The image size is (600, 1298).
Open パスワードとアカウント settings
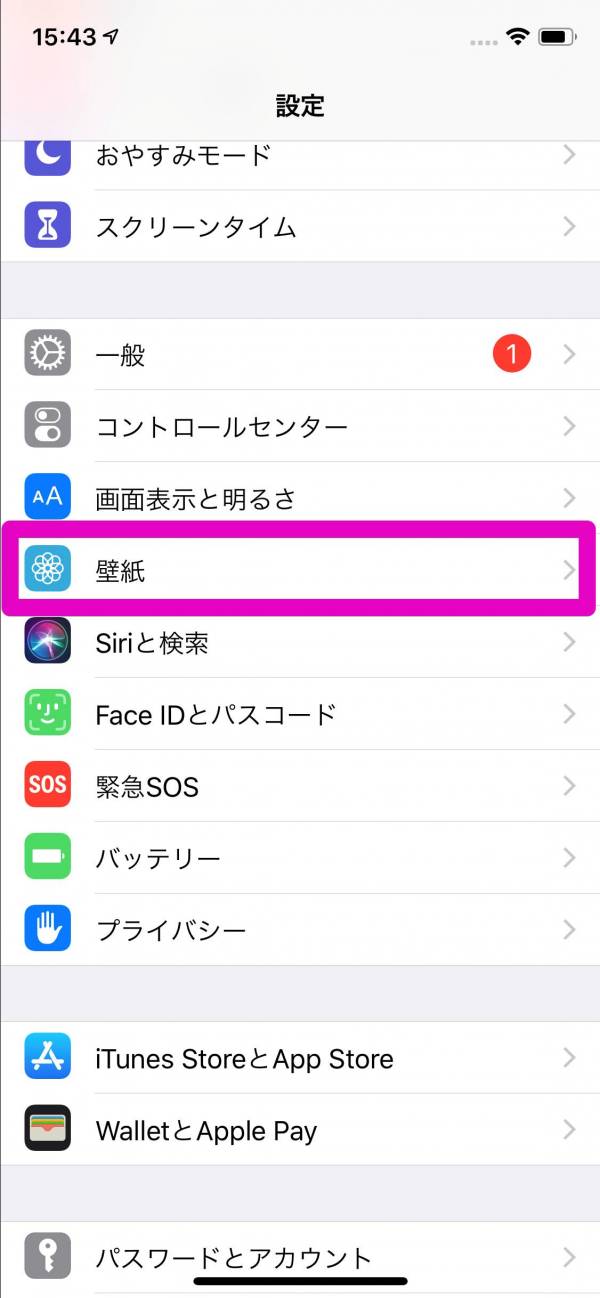300,1257
